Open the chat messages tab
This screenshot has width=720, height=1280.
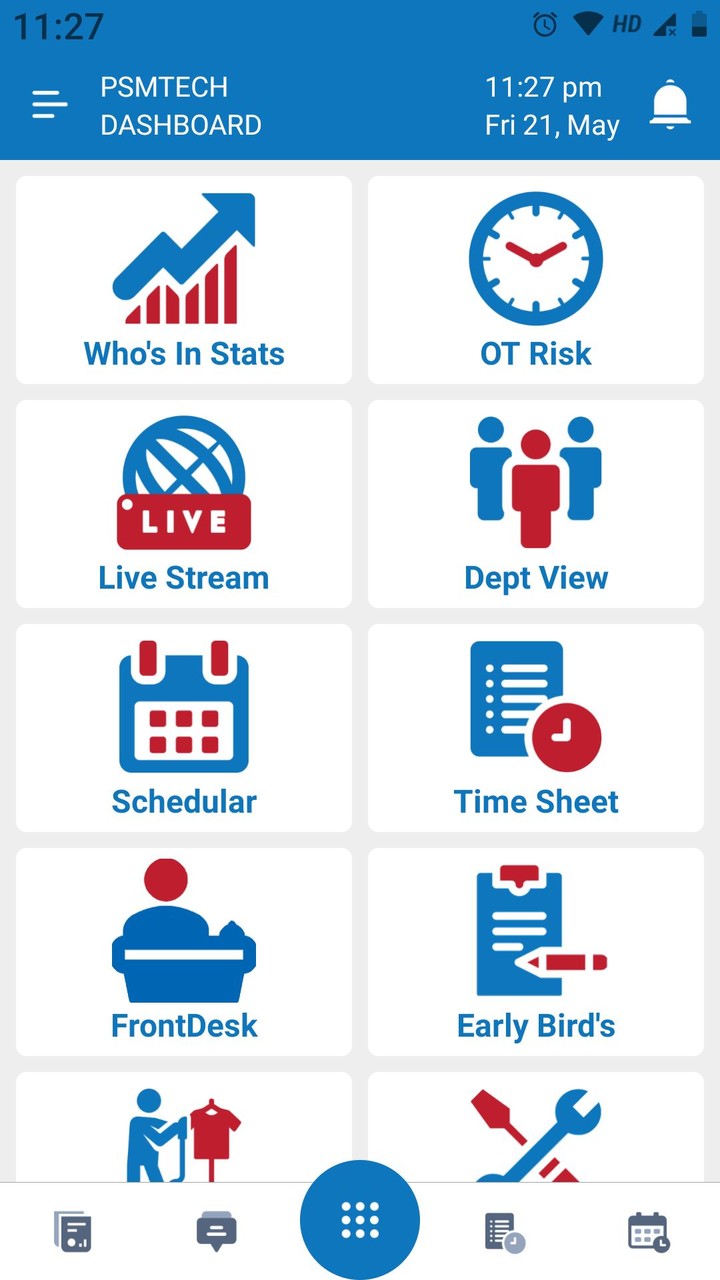click(x=216, y=1231)
